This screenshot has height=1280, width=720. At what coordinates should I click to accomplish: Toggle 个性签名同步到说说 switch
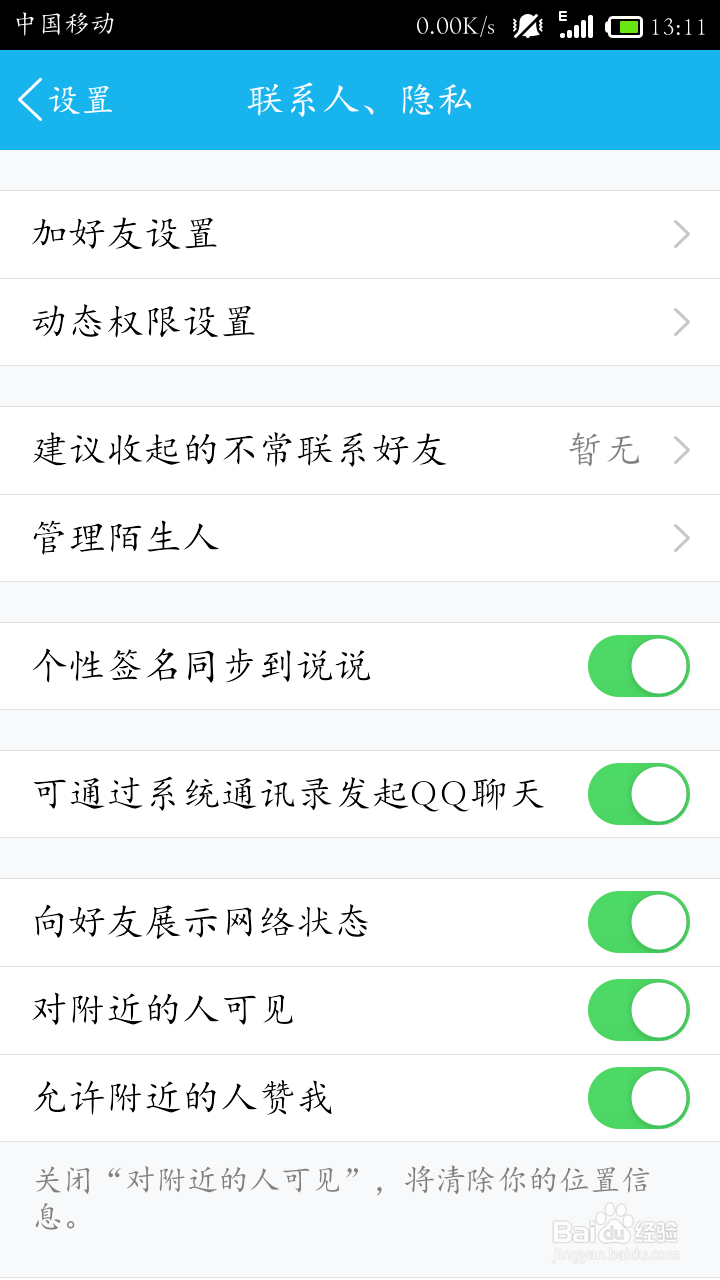click(x=639, y=666)
